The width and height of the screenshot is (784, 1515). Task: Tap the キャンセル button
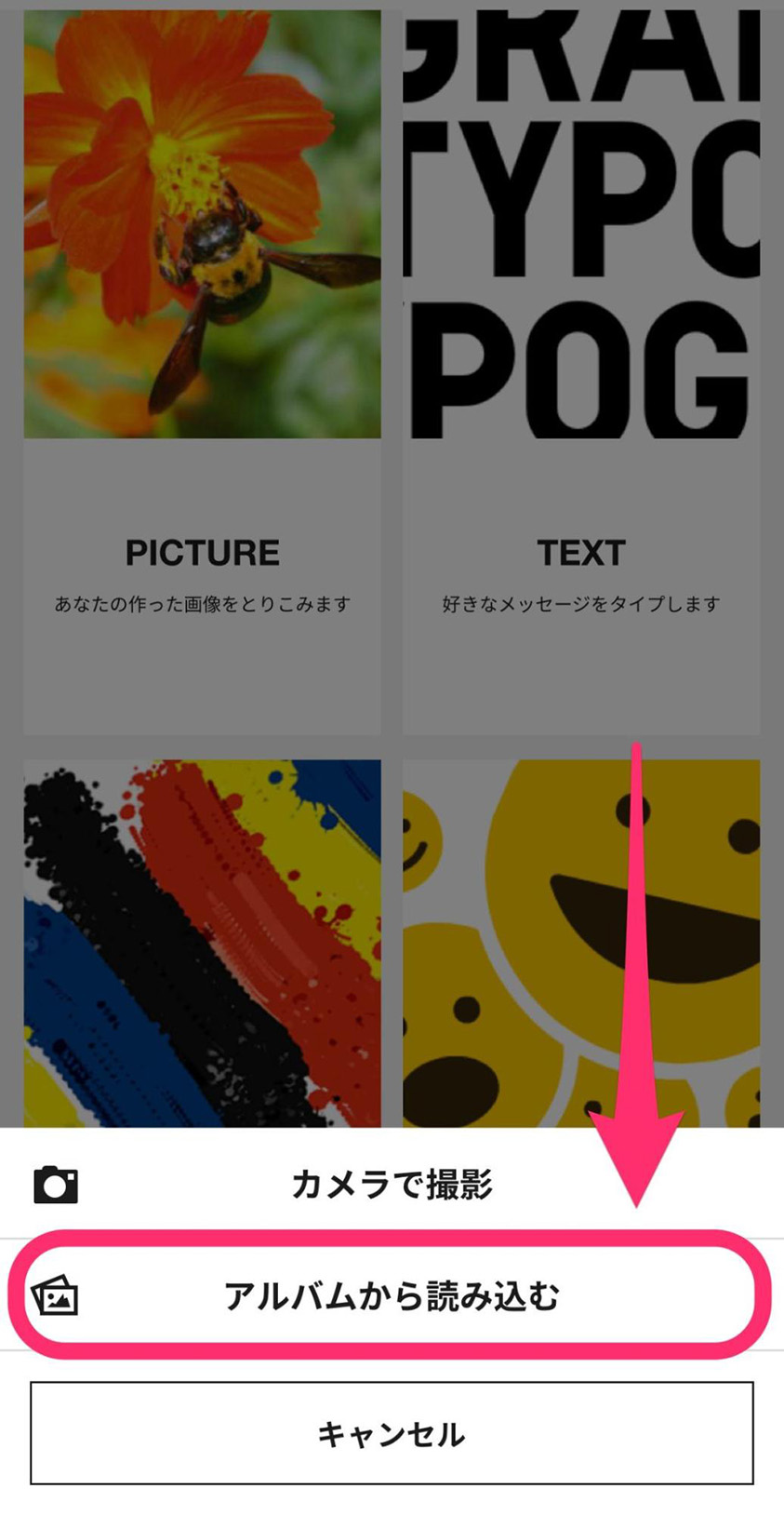click(391, 1433)
